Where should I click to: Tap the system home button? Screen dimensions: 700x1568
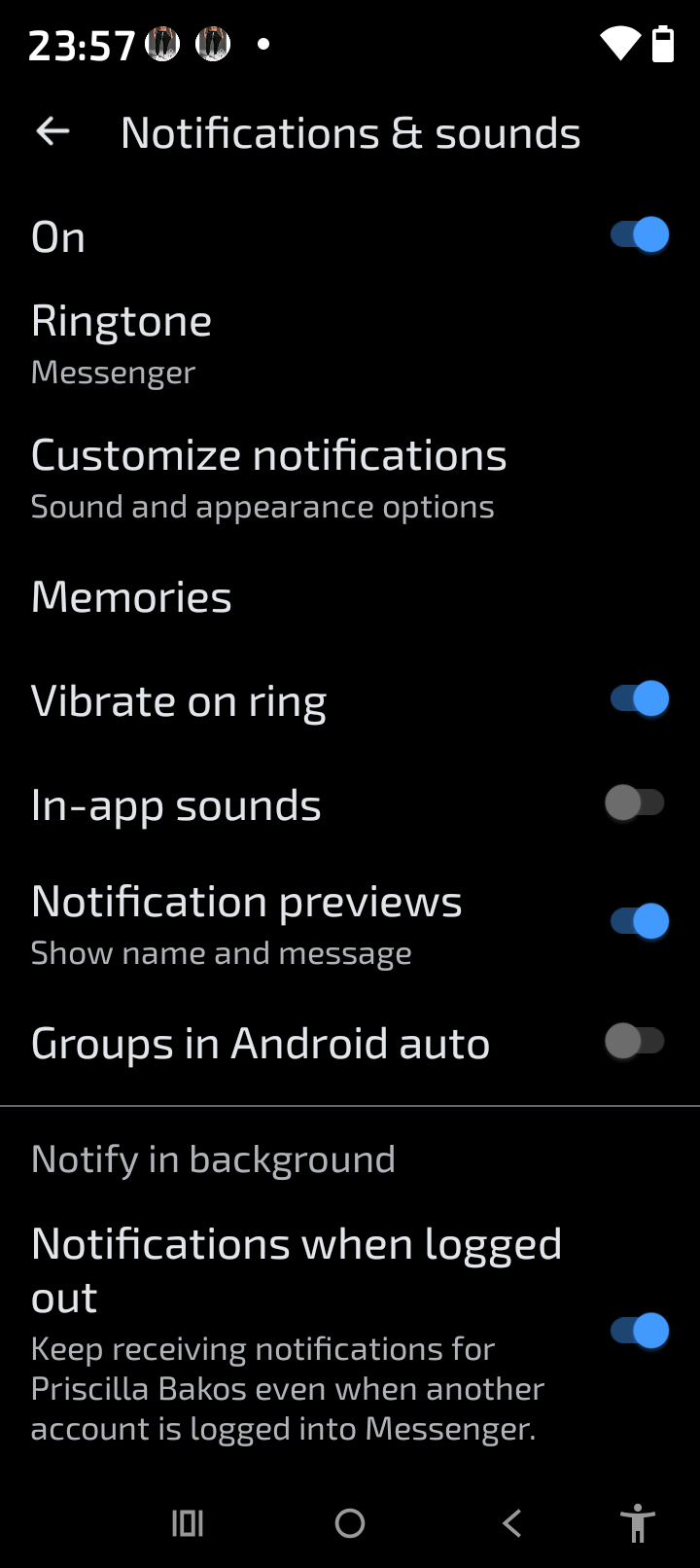[350, 1523]
